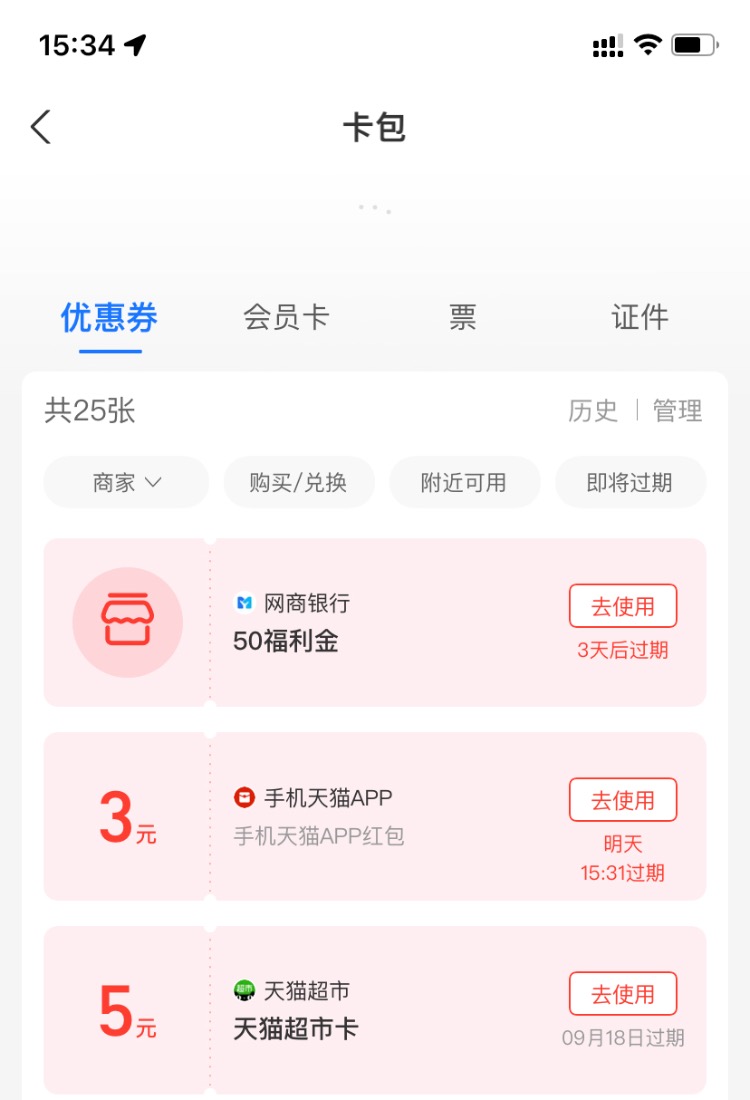This screenshot has width=750, height=1100.
Task: Switch to the 会员卡 tab
Action: click(x=286, y=318)
